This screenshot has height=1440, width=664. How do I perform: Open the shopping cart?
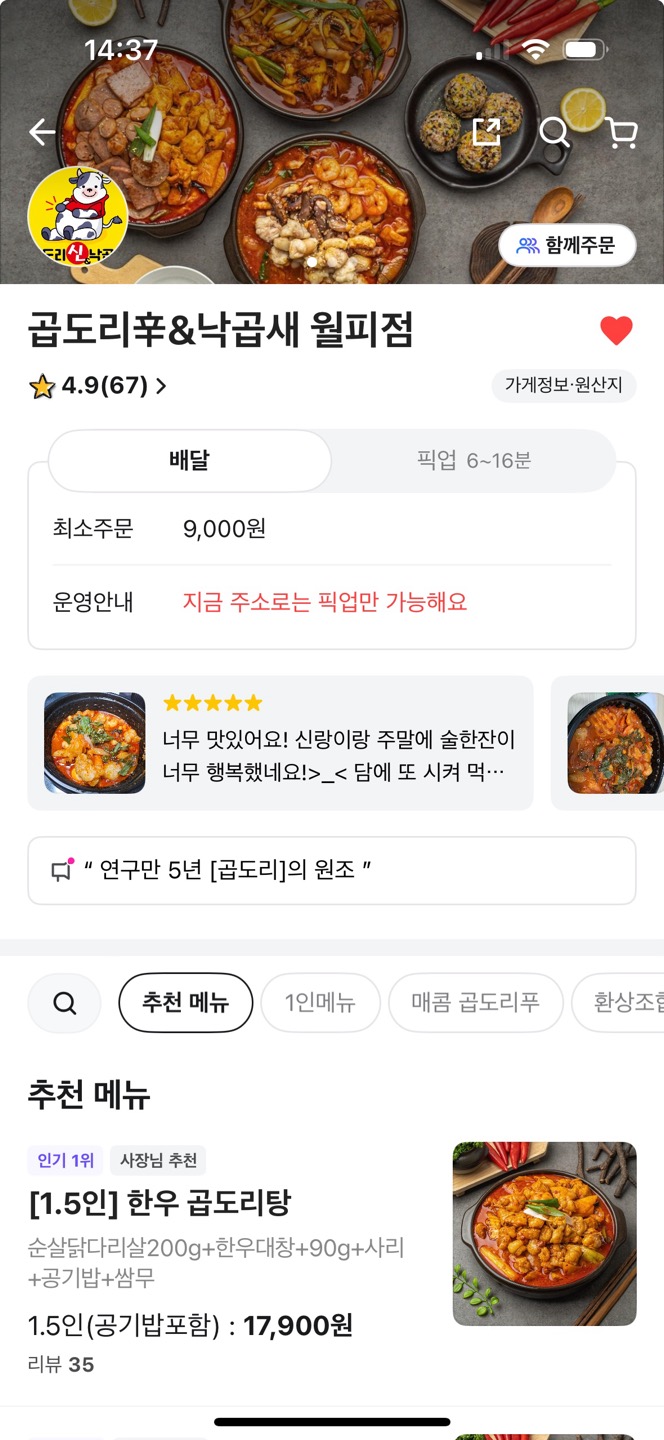tap(621, 133)
